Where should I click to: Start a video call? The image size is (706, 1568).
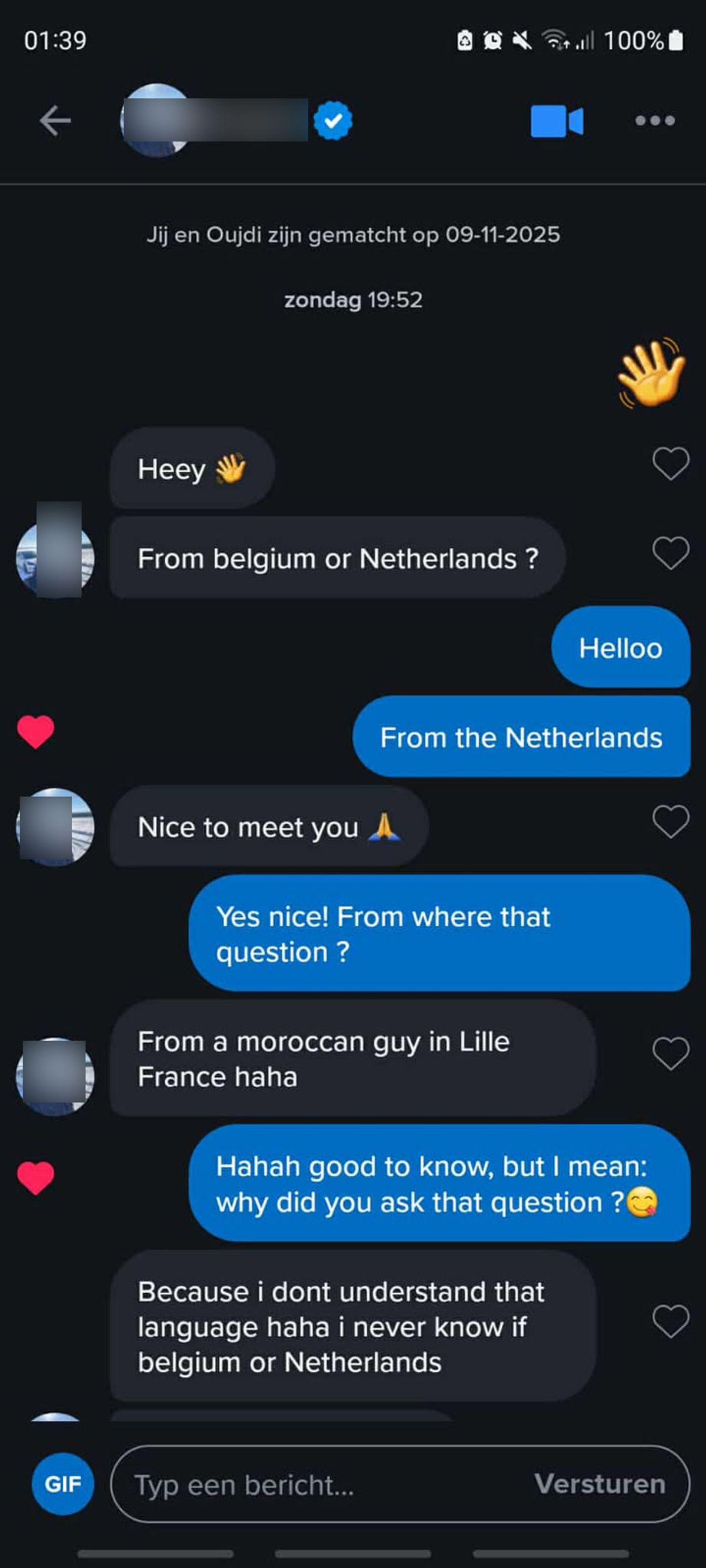click(557, 121)
